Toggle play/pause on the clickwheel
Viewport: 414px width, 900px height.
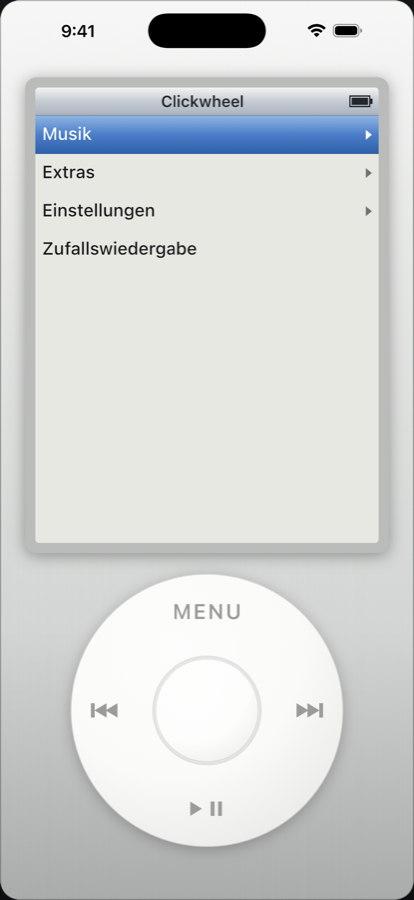(x=206, y=809)
